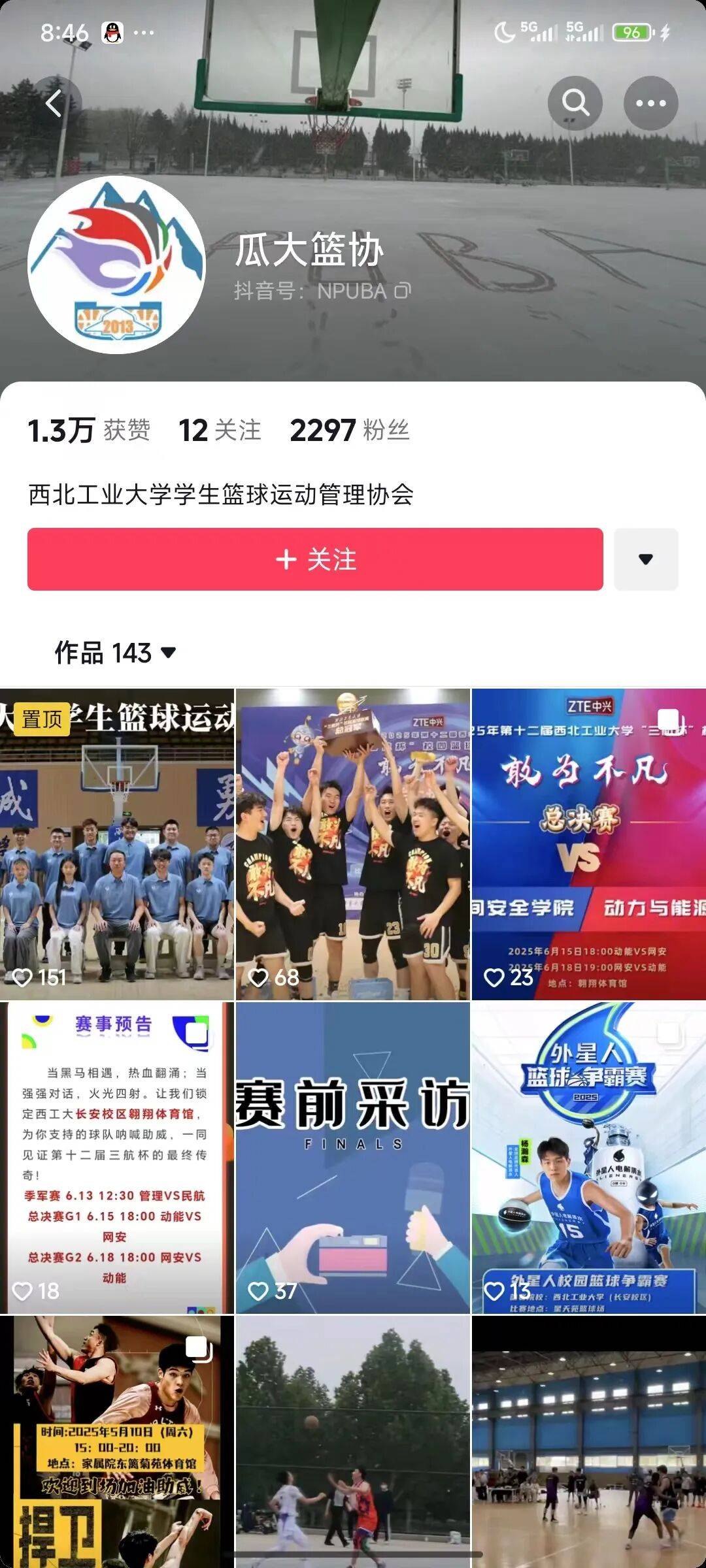Image resolution: width=706 pixels, height=1568 pixels.
Task: Follow 瓜大篮协 with the 关注 button
Action: (315, 559)
